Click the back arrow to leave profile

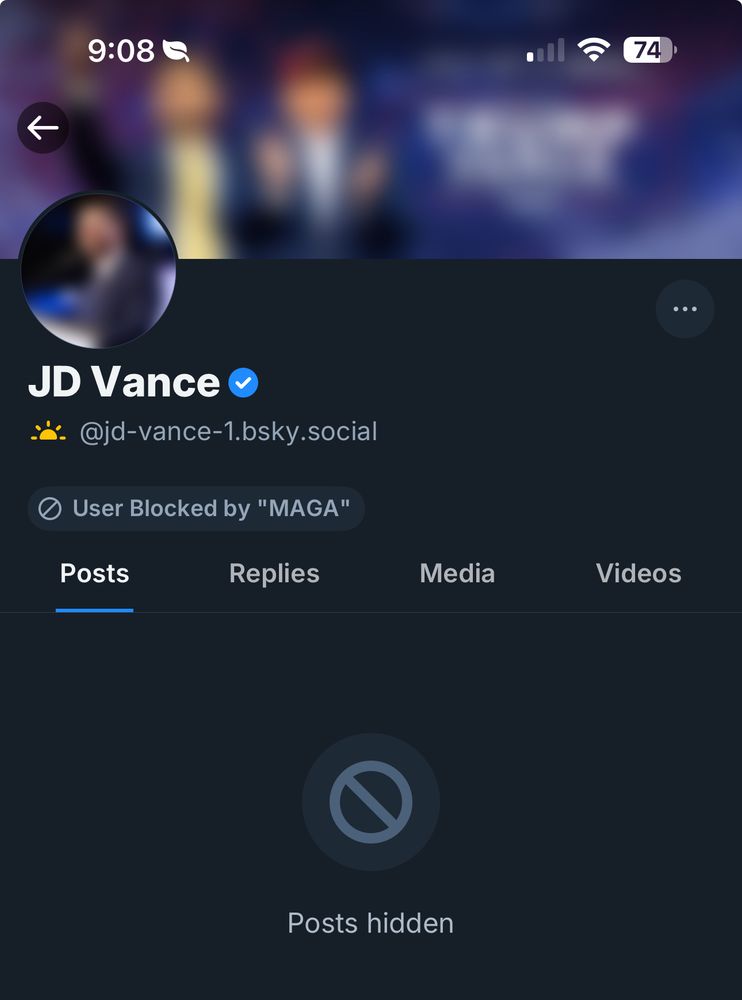point(42,127)
